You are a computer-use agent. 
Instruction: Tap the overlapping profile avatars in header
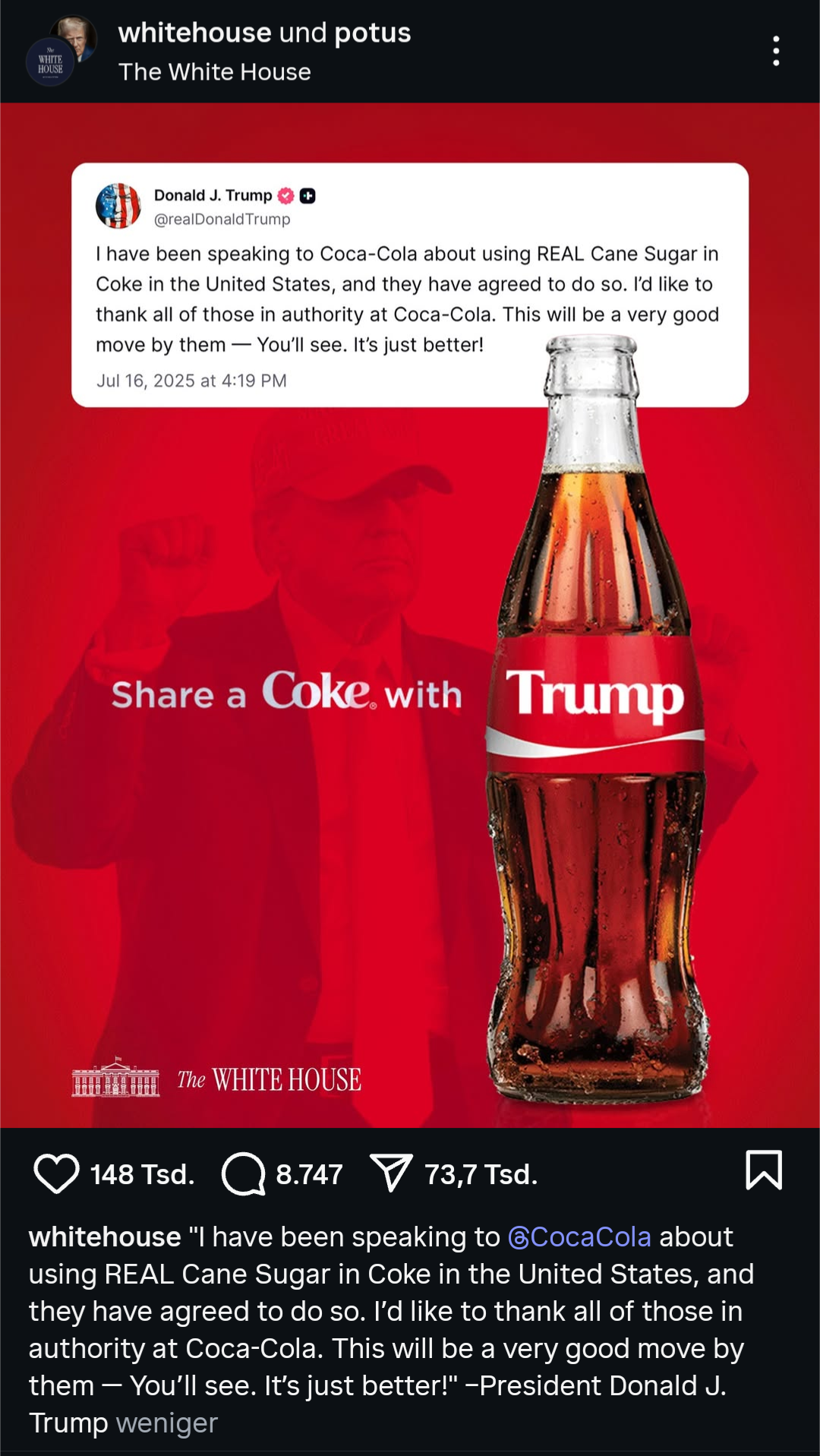click(x=61, y=51)
